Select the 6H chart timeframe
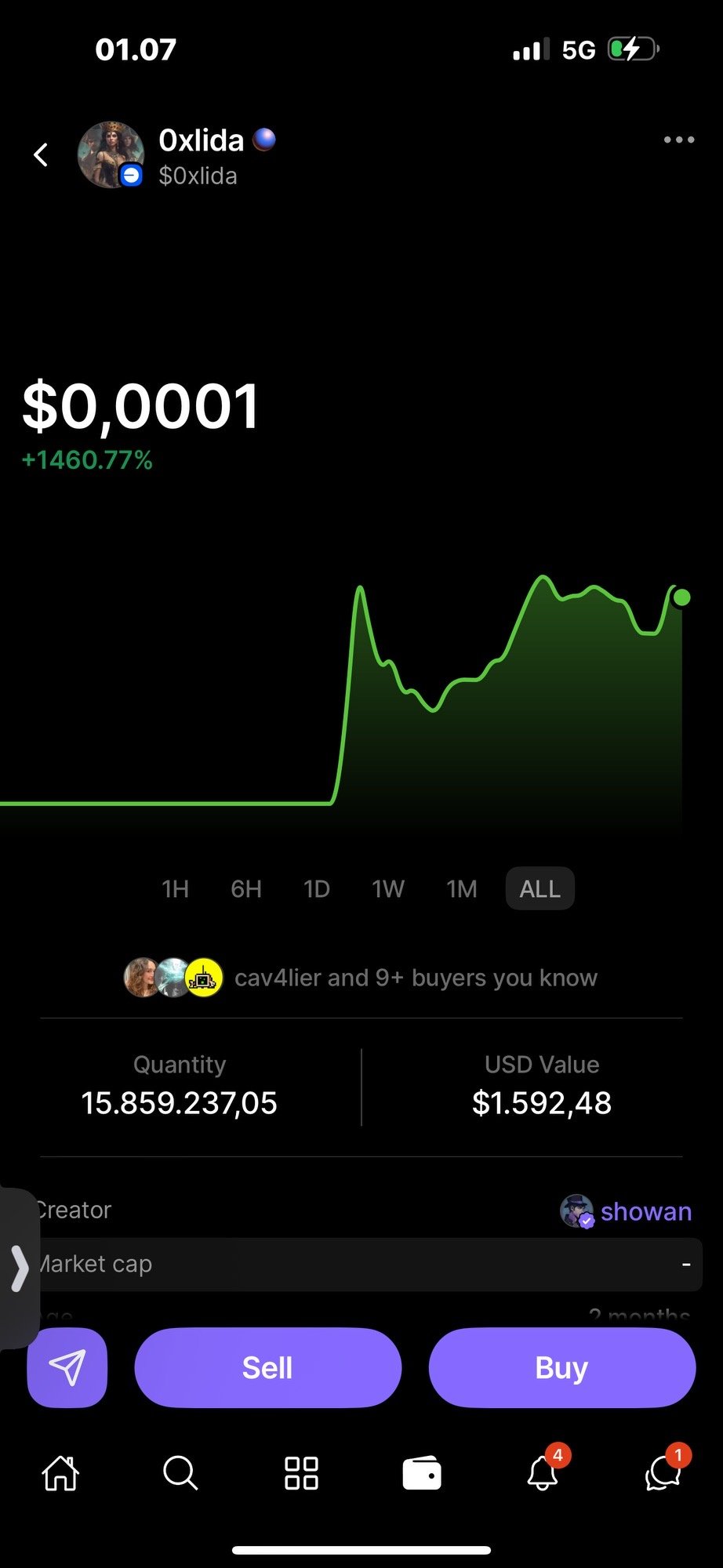The height and width of the screenshot is (1568, 723). [x=245, y=889]
